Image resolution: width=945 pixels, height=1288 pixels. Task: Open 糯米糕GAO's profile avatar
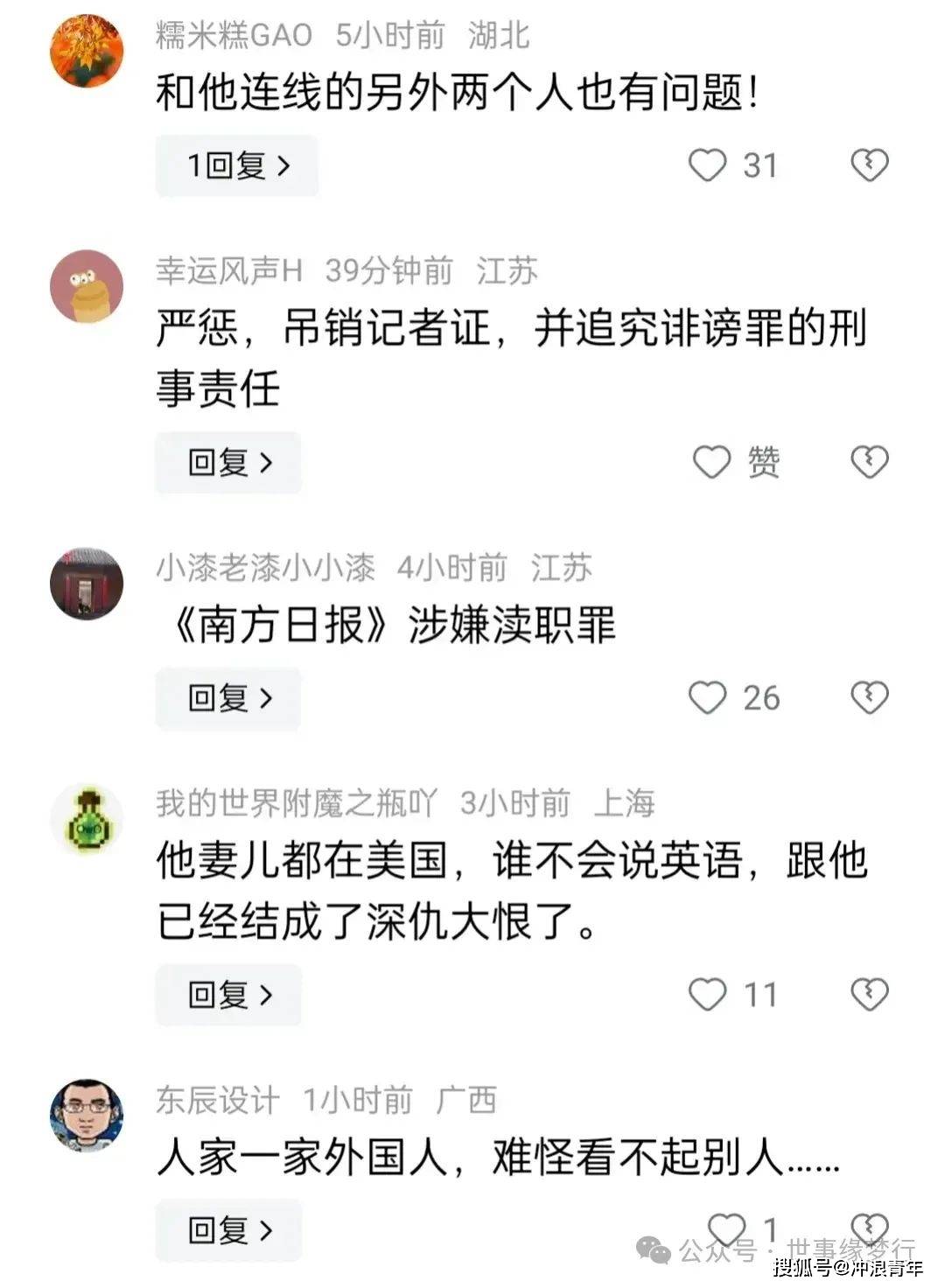point(86,51)
